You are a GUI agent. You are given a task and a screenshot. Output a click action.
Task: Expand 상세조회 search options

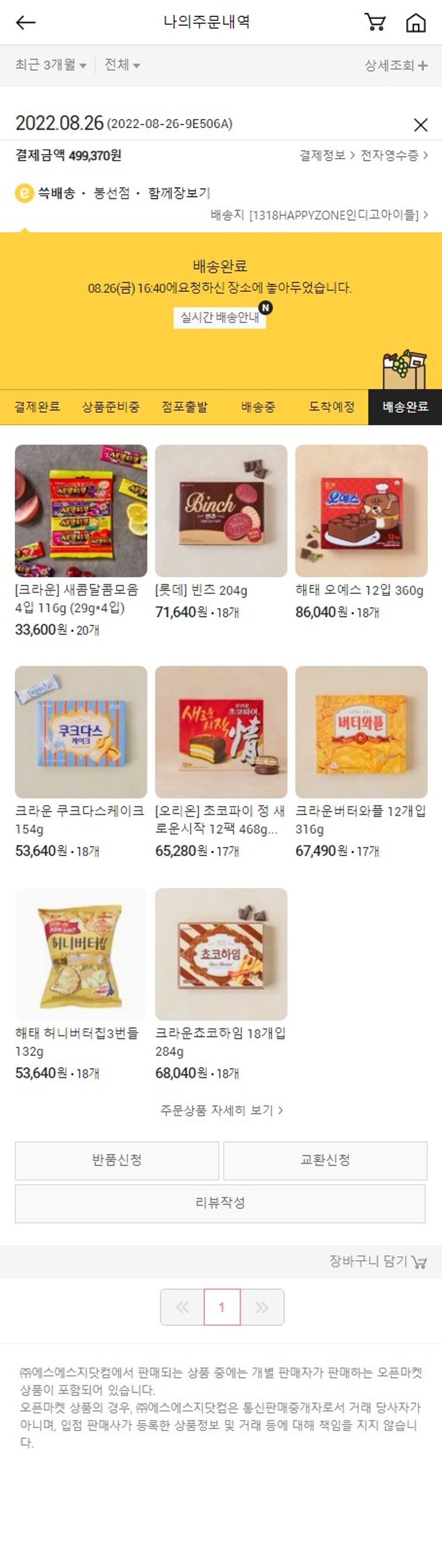396,65
